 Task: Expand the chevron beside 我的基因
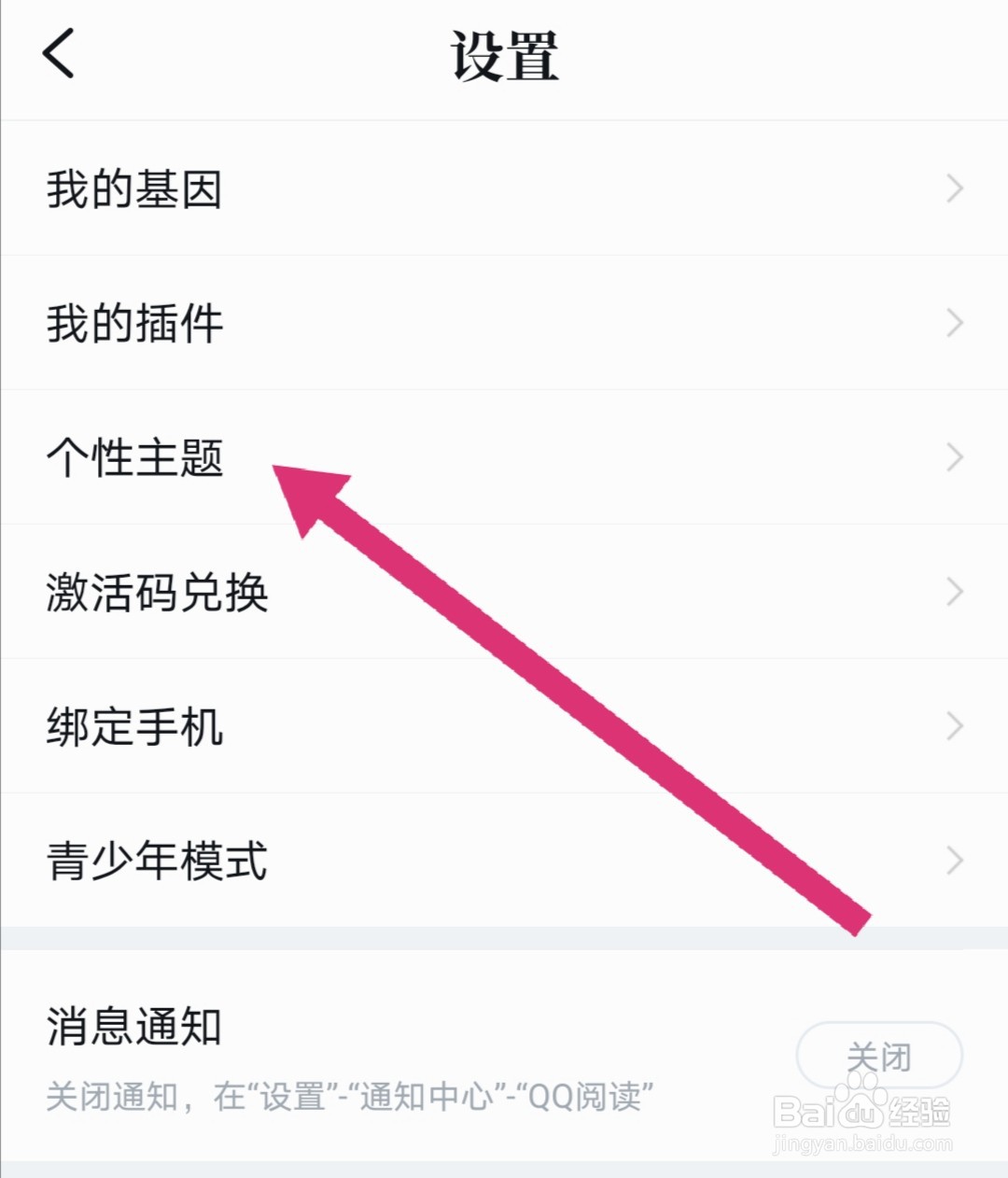(x=954, y=189)
